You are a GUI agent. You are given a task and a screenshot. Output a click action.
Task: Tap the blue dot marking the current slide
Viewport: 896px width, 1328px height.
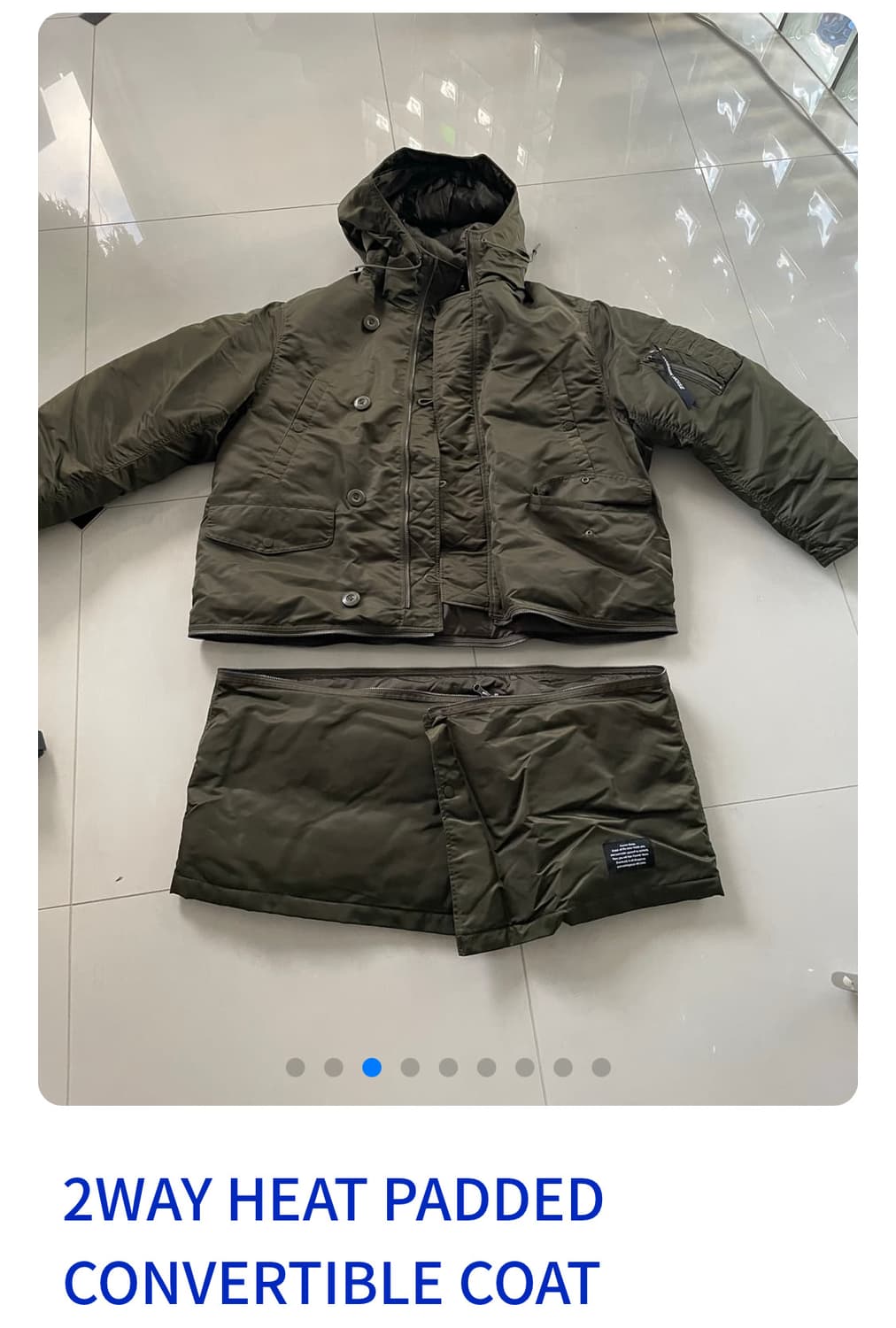tap(372, 1067)
